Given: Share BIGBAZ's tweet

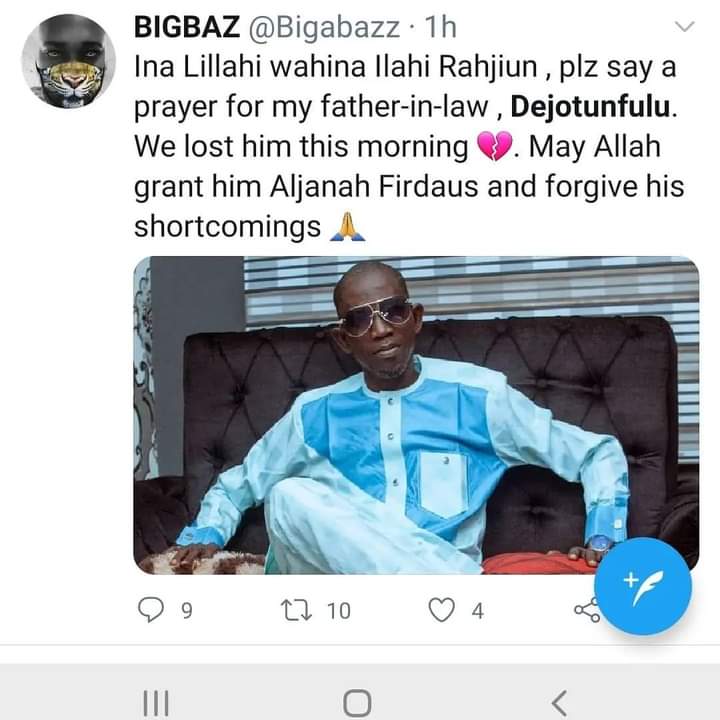Looking at the screenshot, I should point(588,610).
